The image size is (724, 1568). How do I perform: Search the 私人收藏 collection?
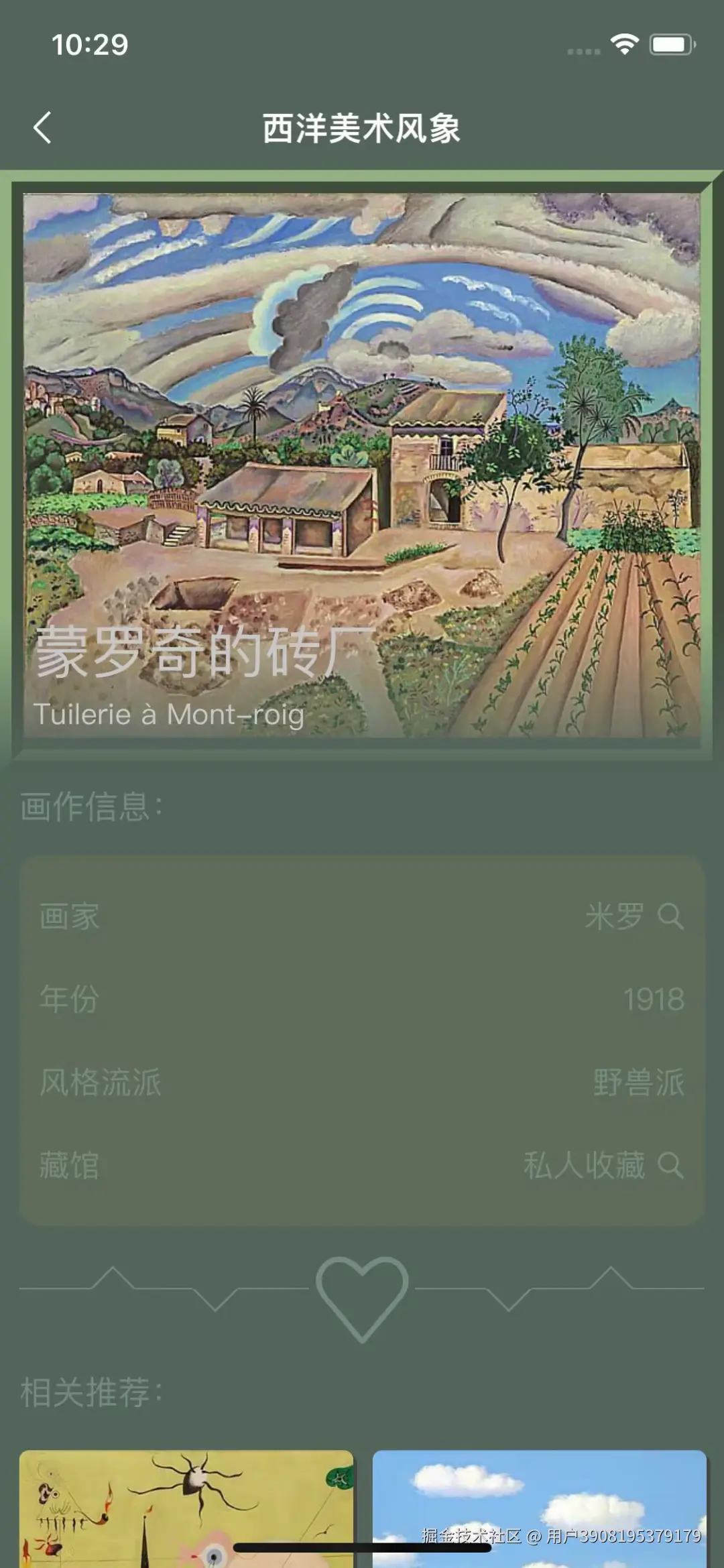[x=670, y=1165]
